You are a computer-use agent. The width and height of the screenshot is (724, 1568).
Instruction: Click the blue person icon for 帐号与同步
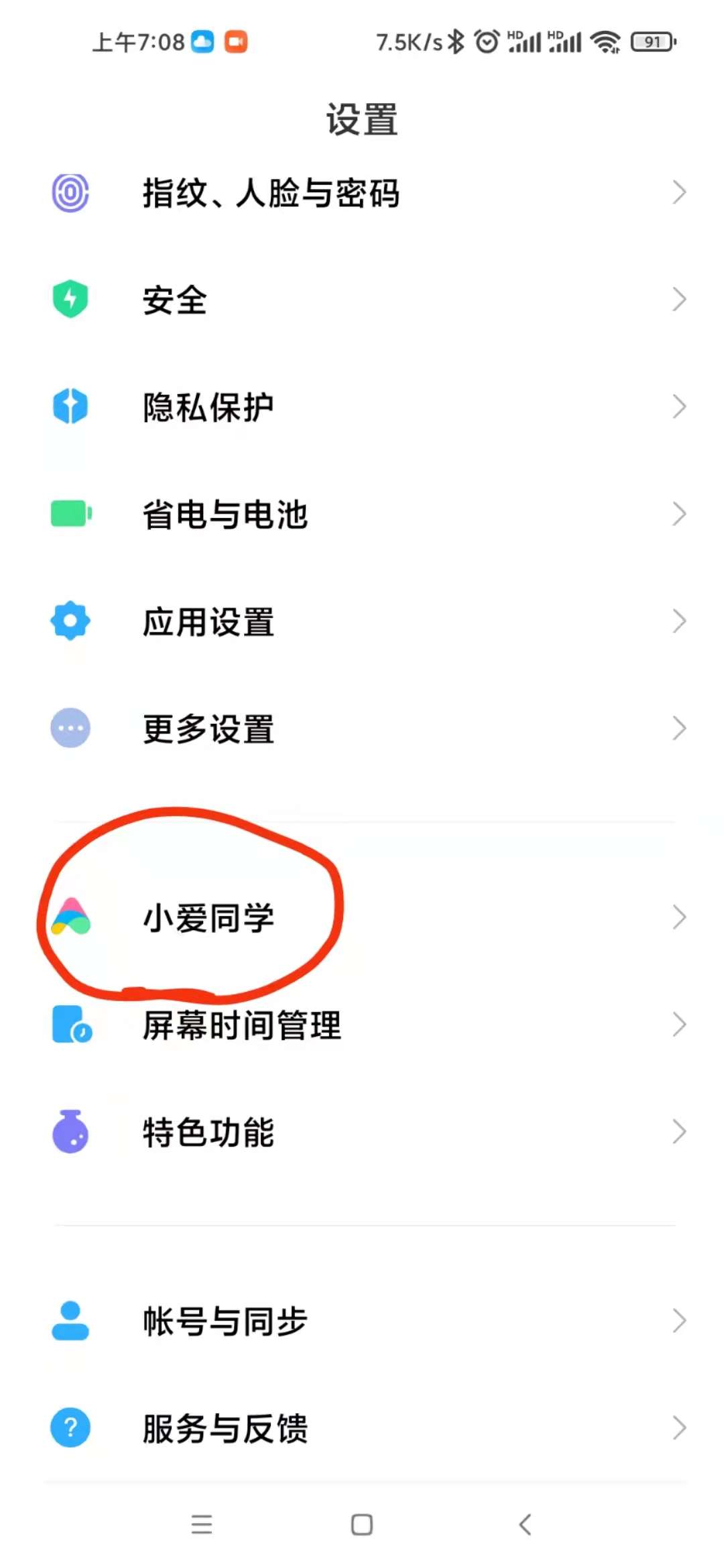tap(70, 1321)
